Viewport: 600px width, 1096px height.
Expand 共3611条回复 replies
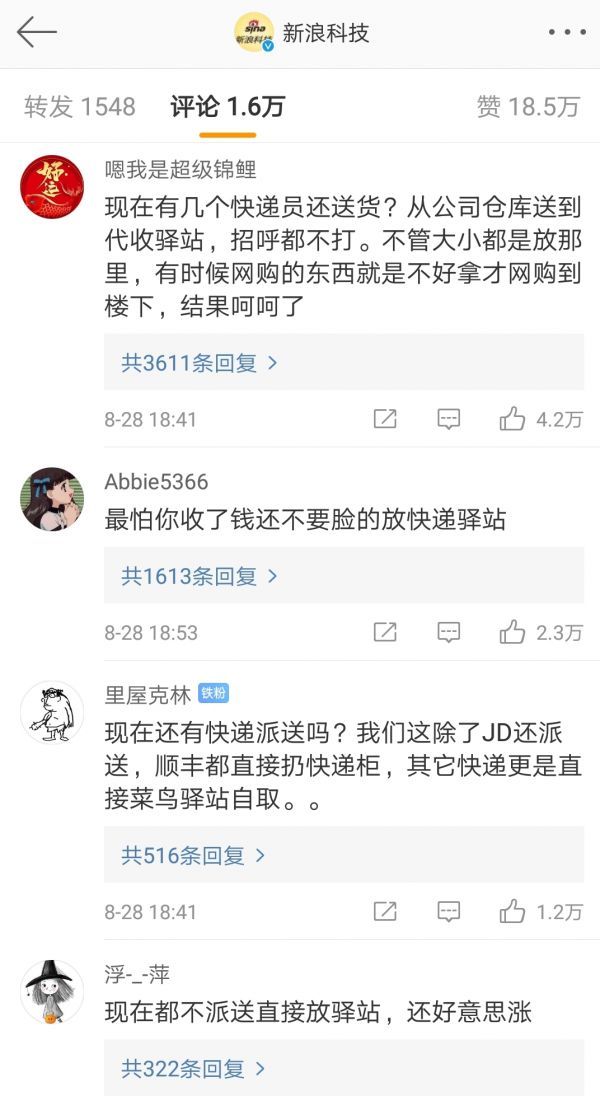(199, 363)
